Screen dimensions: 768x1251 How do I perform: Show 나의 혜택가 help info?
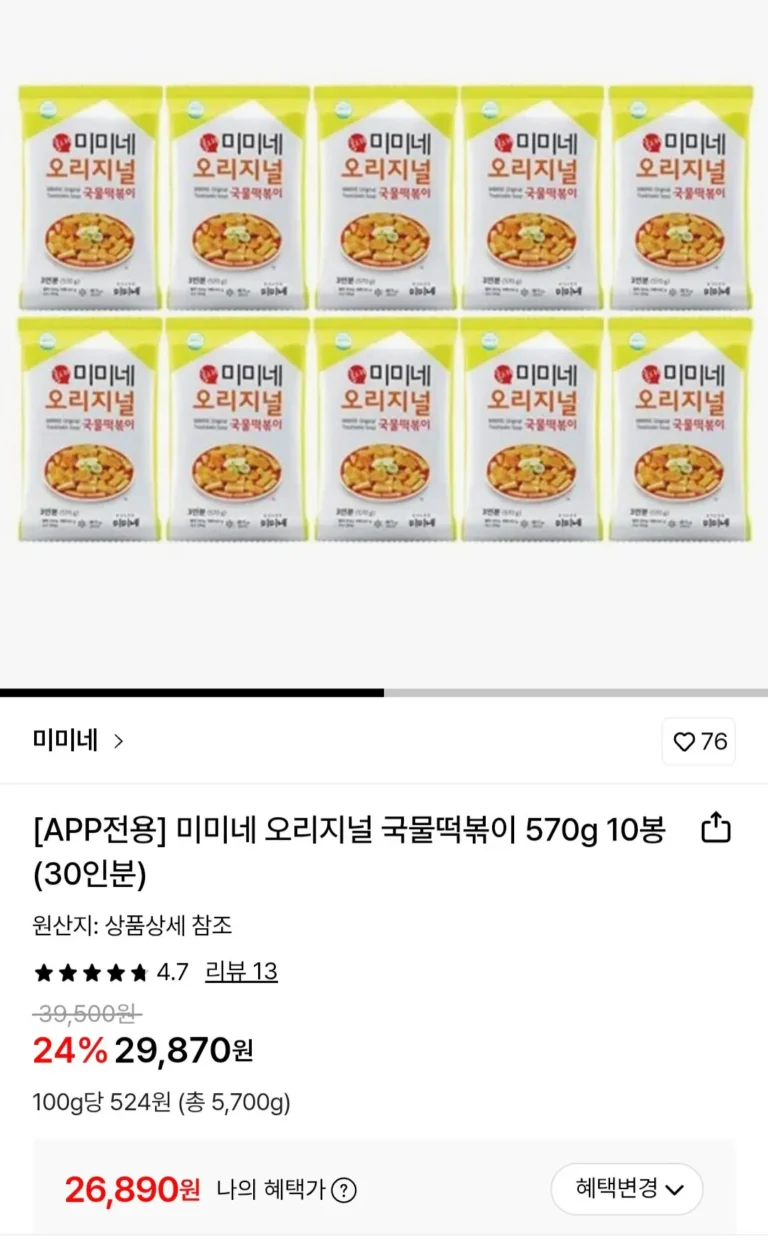click(344, 1190)
